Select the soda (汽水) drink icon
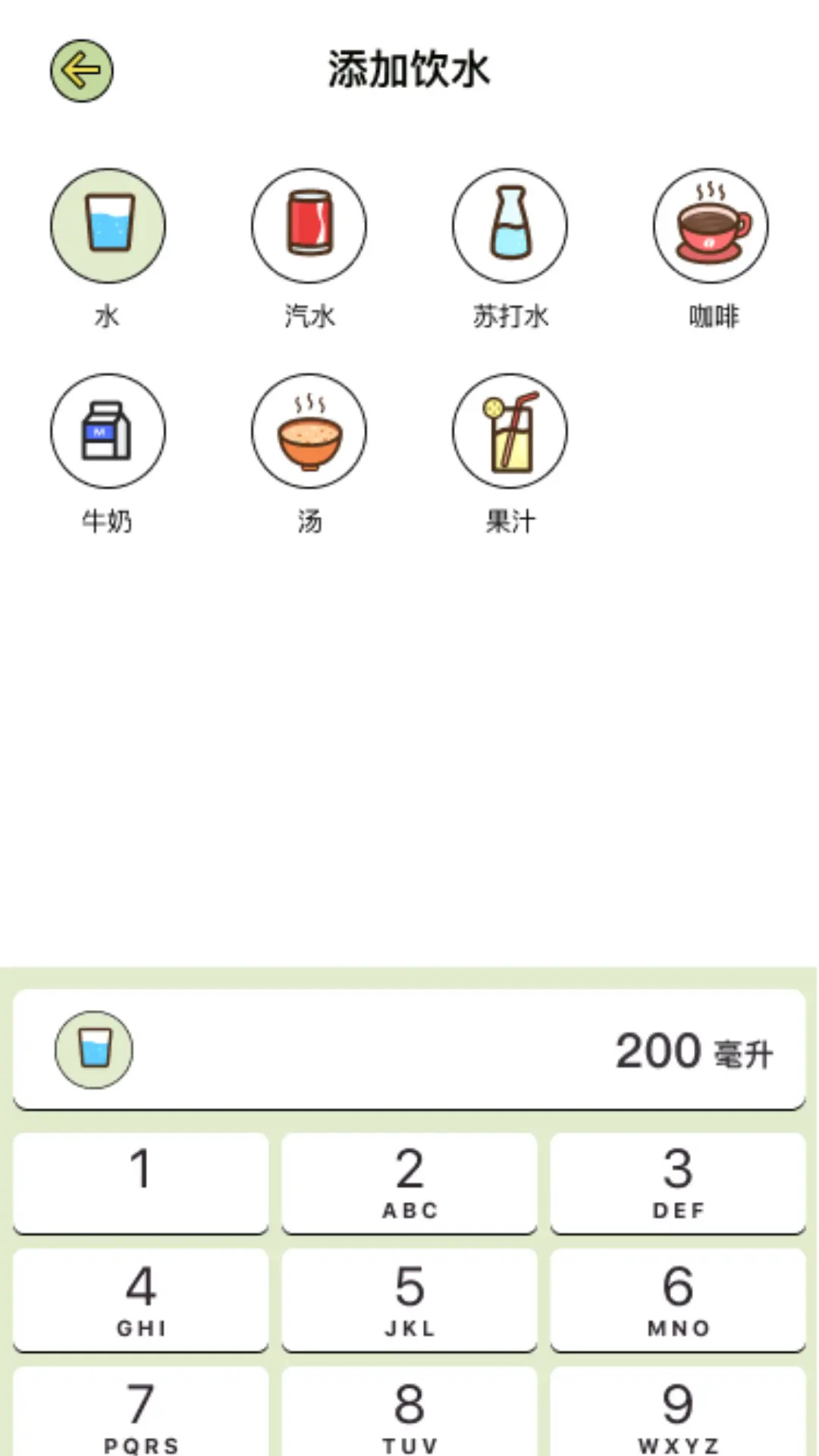This screenshot has width=819, height=1456. tap(309, 225)
